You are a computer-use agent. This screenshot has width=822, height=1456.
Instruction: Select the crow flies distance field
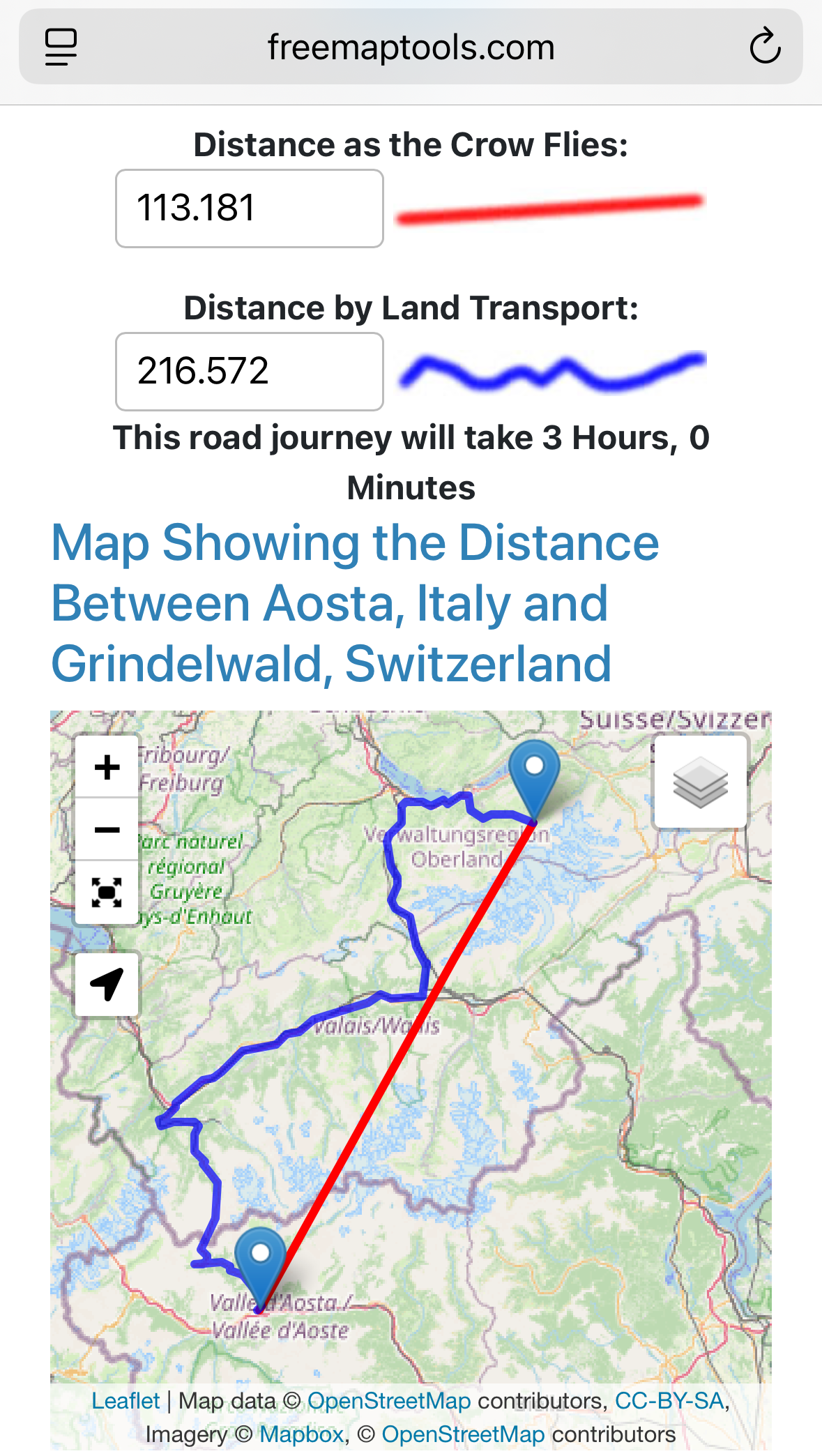[x=250, y=208]
